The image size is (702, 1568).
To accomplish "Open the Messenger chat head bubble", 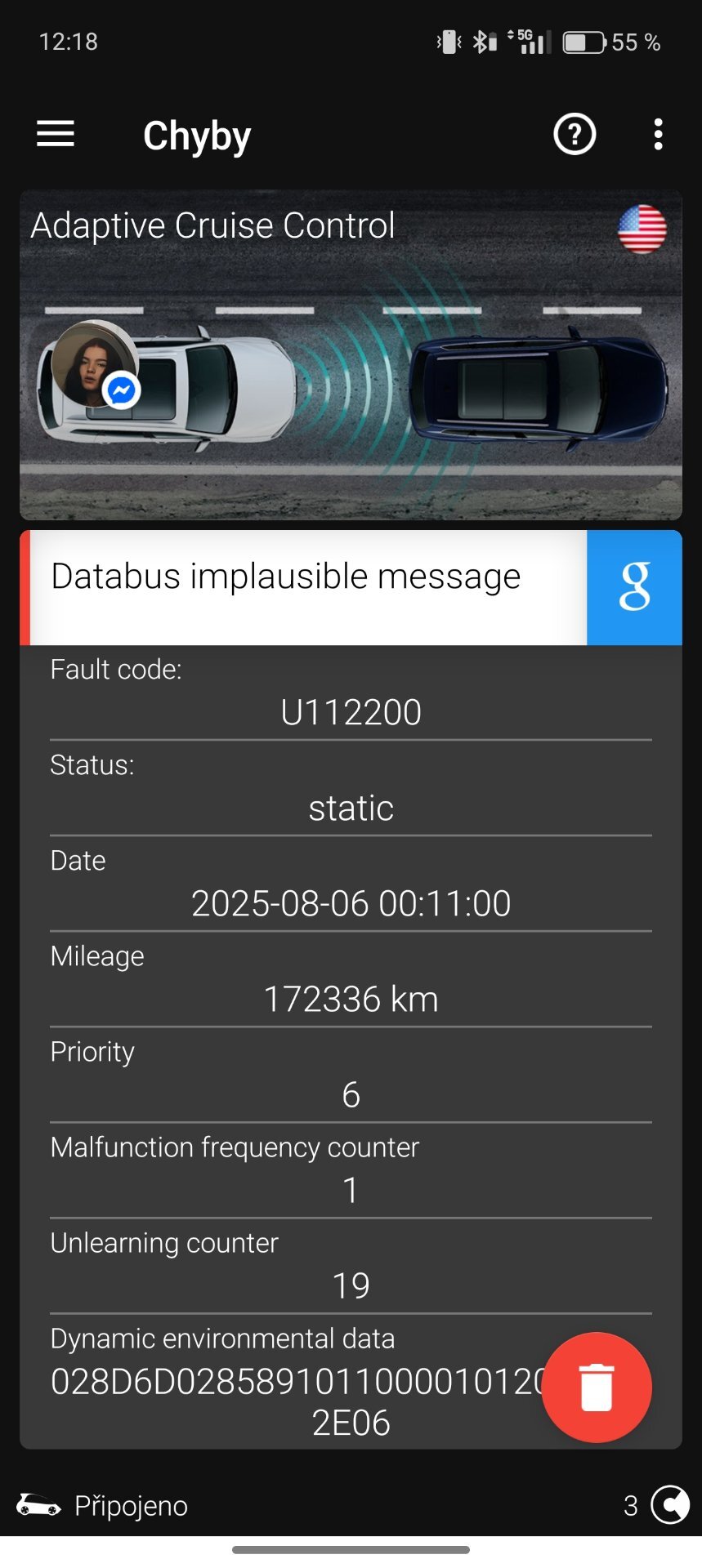I will click(x=96, y=364).
